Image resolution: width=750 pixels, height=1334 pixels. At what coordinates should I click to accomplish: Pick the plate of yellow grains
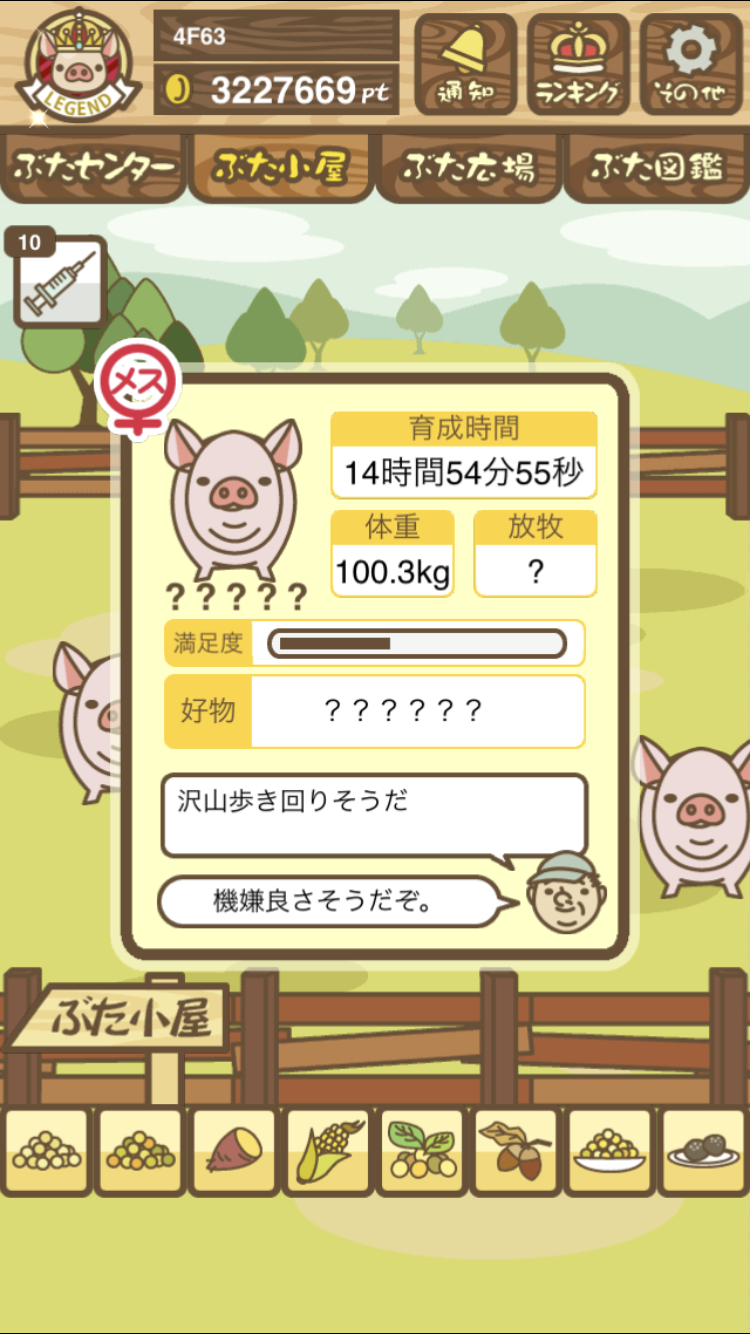click(610, 1151)
